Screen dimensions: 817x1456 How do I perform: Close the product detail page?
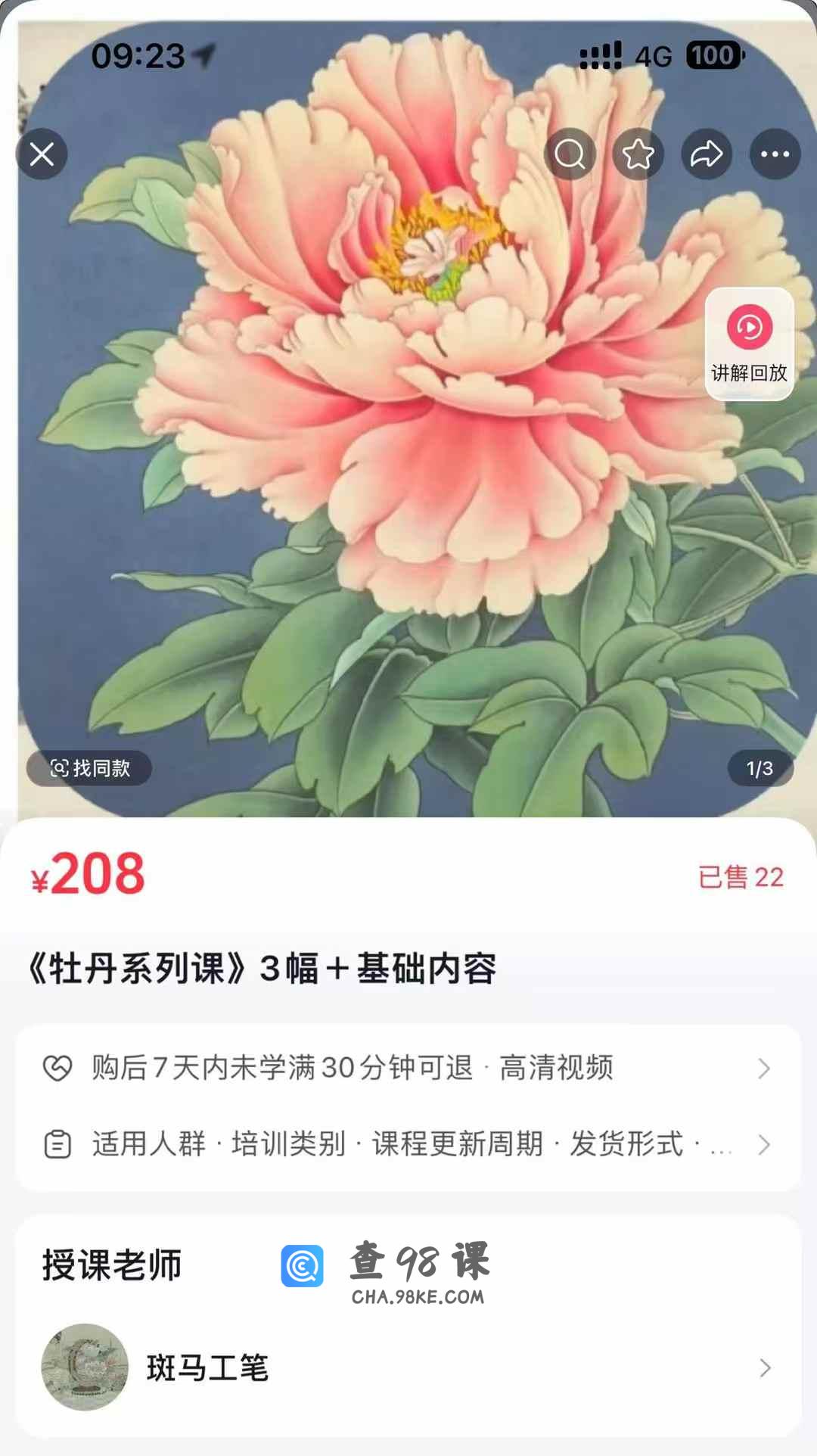pos(42,154)
